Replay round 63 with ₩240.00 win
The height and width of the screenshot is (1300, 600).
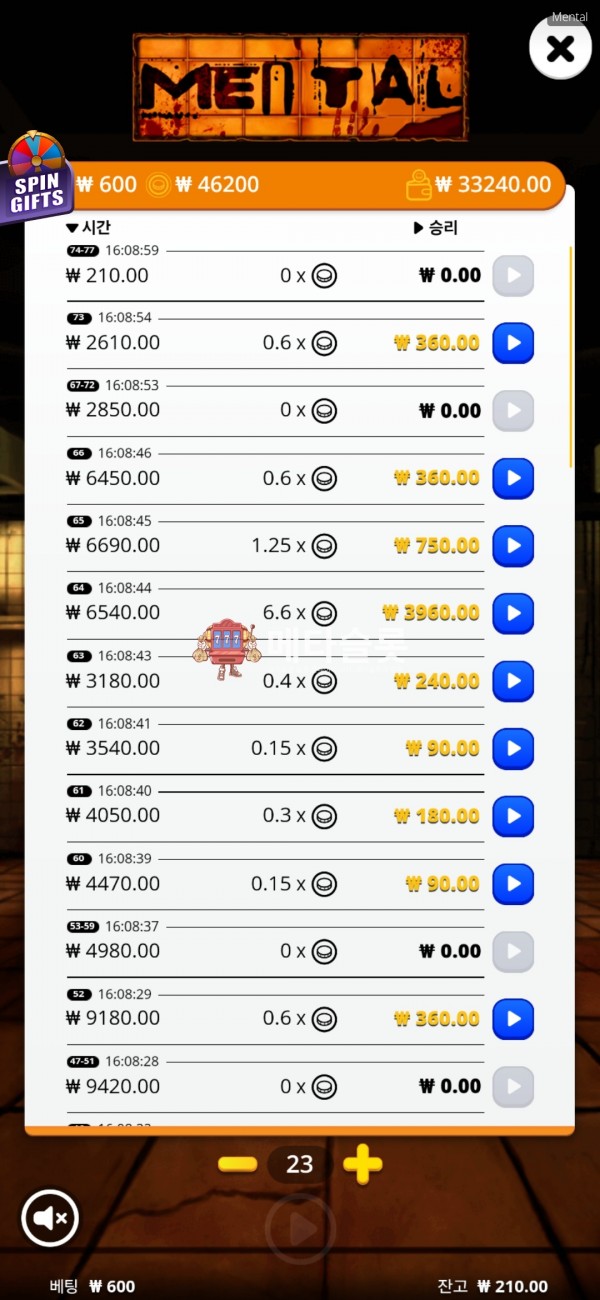[x=513, y=681]
